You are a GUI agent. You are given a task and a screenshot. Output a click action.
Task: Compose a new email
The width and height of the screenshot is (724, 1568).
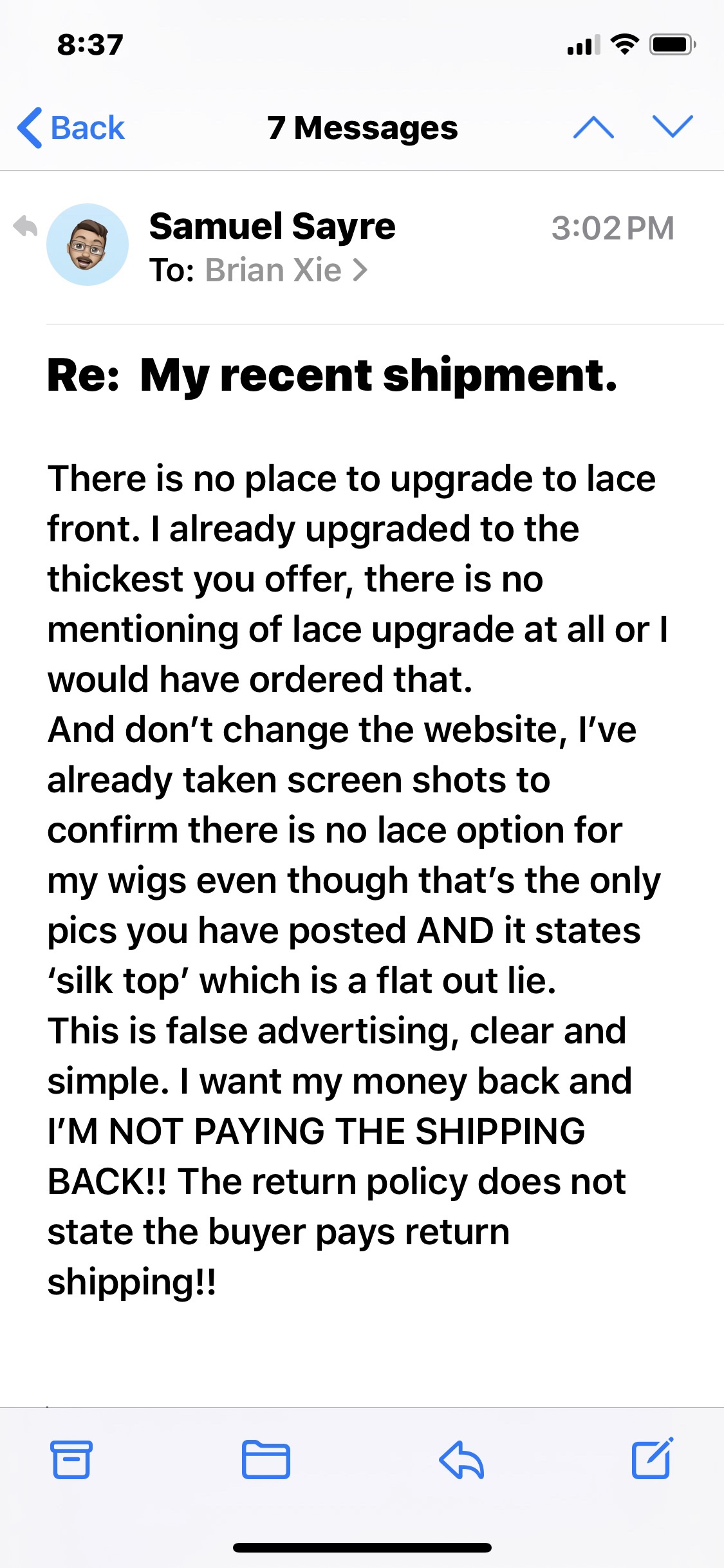point(652,1459)
